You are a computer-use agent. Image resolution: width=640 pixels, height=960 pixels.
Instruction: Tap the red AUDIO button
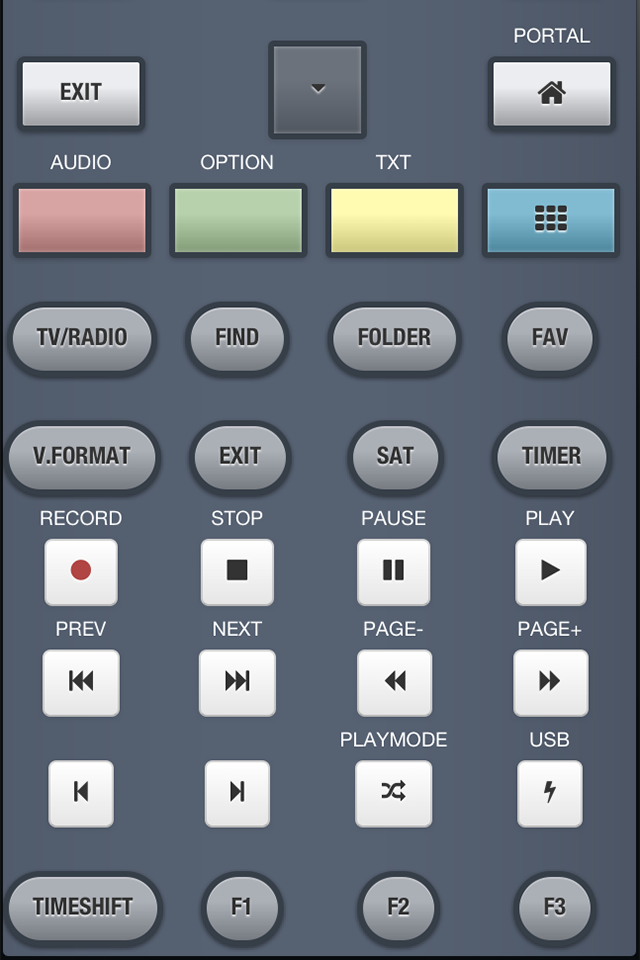click(81, 220)
